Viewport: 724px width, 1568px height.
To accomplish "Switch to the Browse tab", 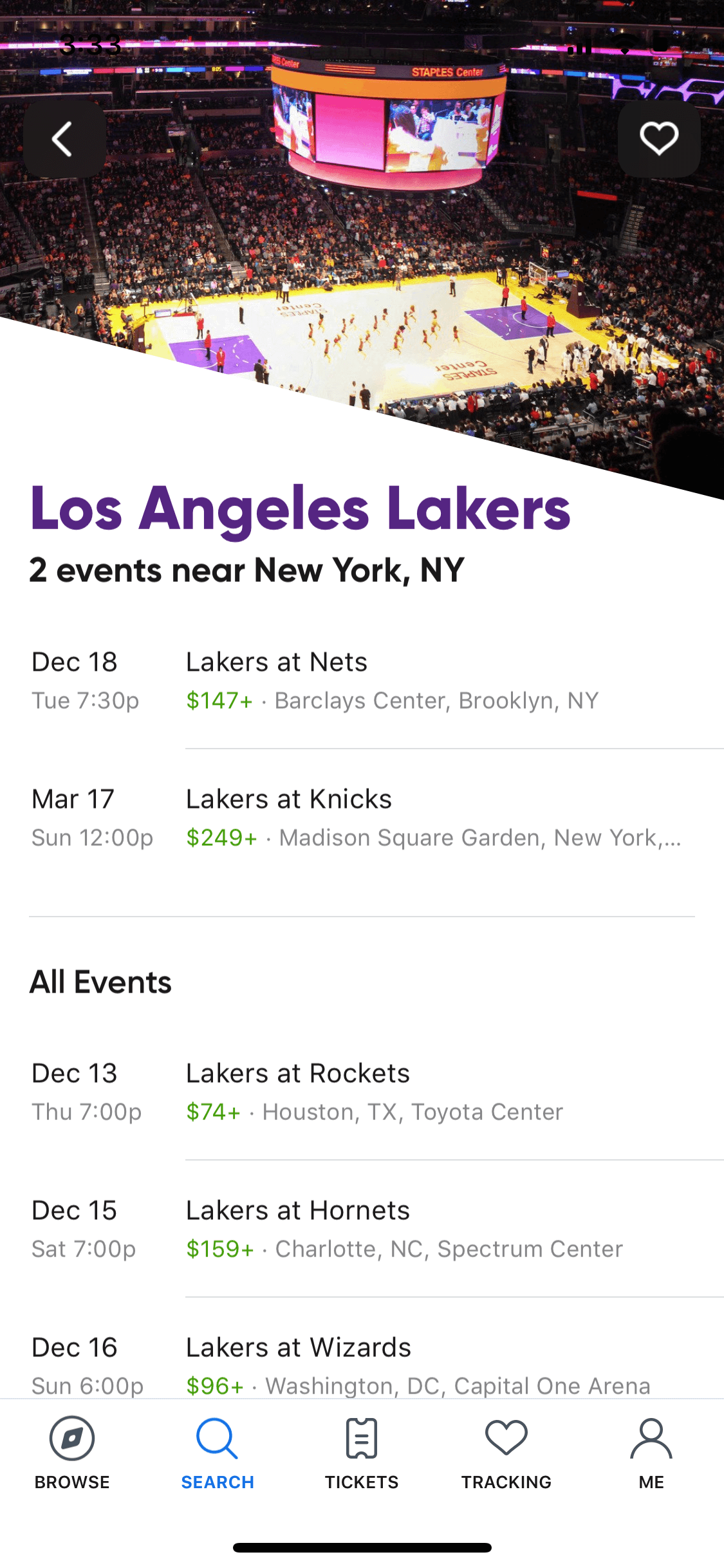I will coord(72,1453).
